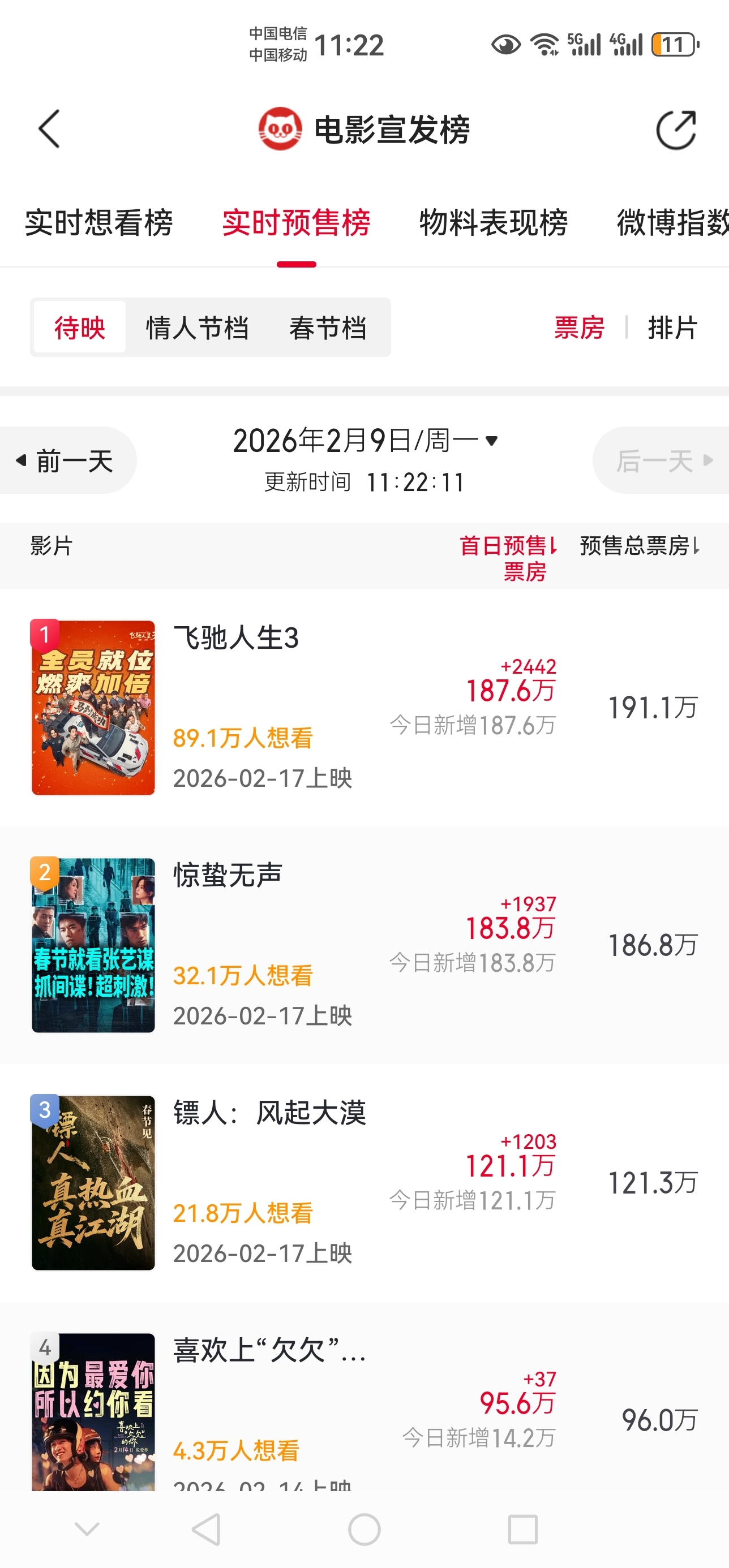Go back using the top-left arrow

(49, 129)
